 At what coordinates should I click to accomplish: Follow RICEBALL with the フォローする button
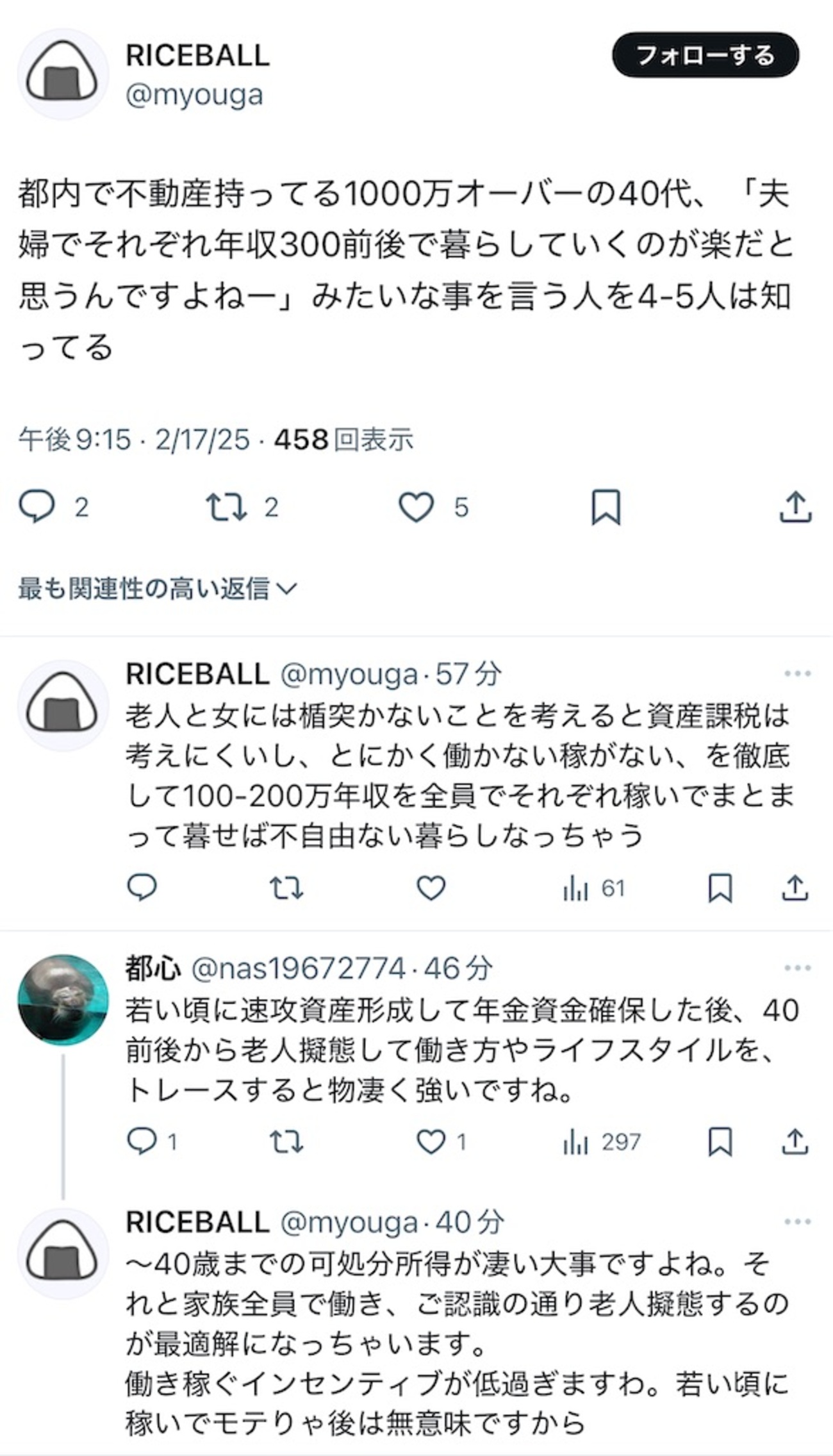705,55
